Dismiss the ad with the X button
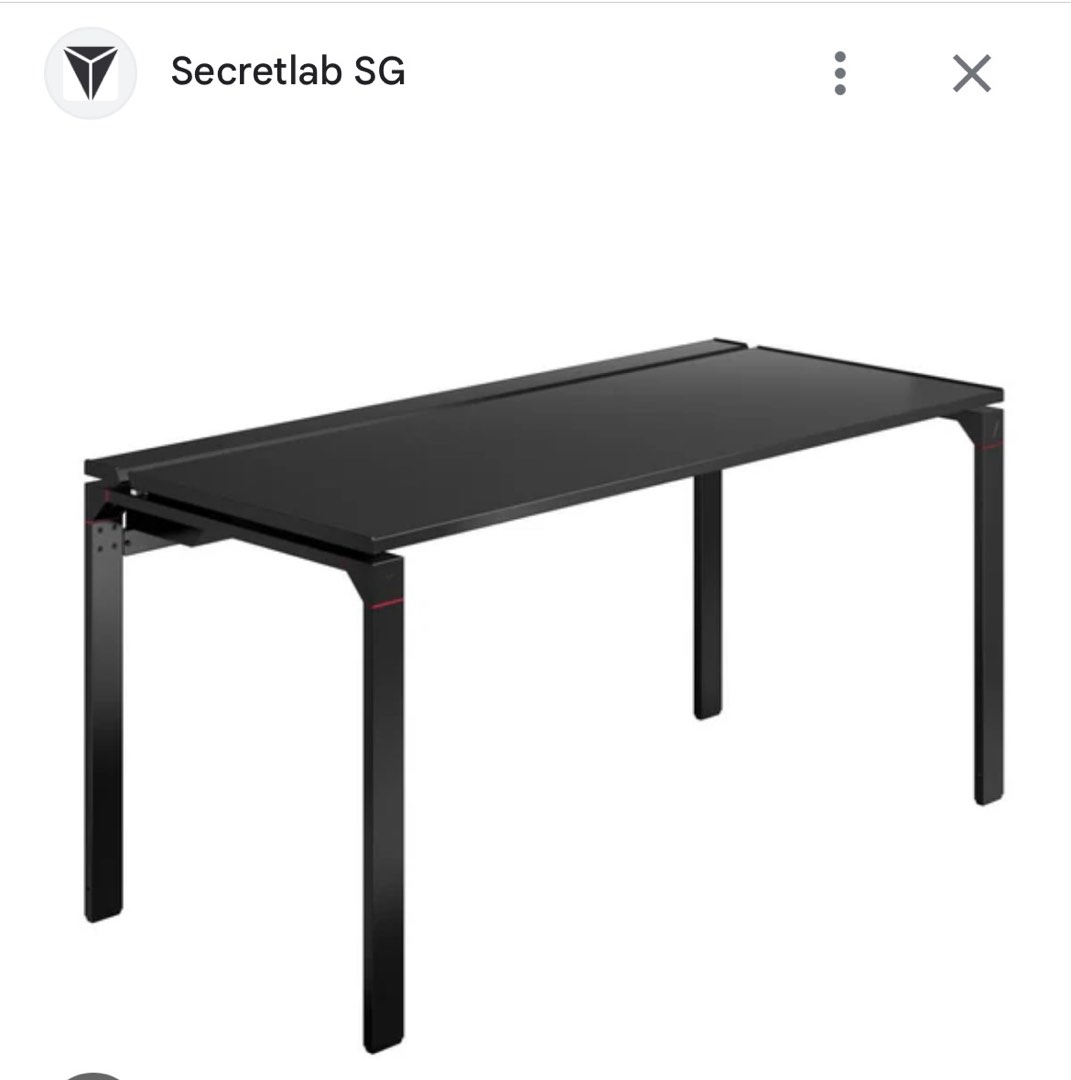Screen dimensions: 1071x1080 pyautogui.click(x=969, y=72)
